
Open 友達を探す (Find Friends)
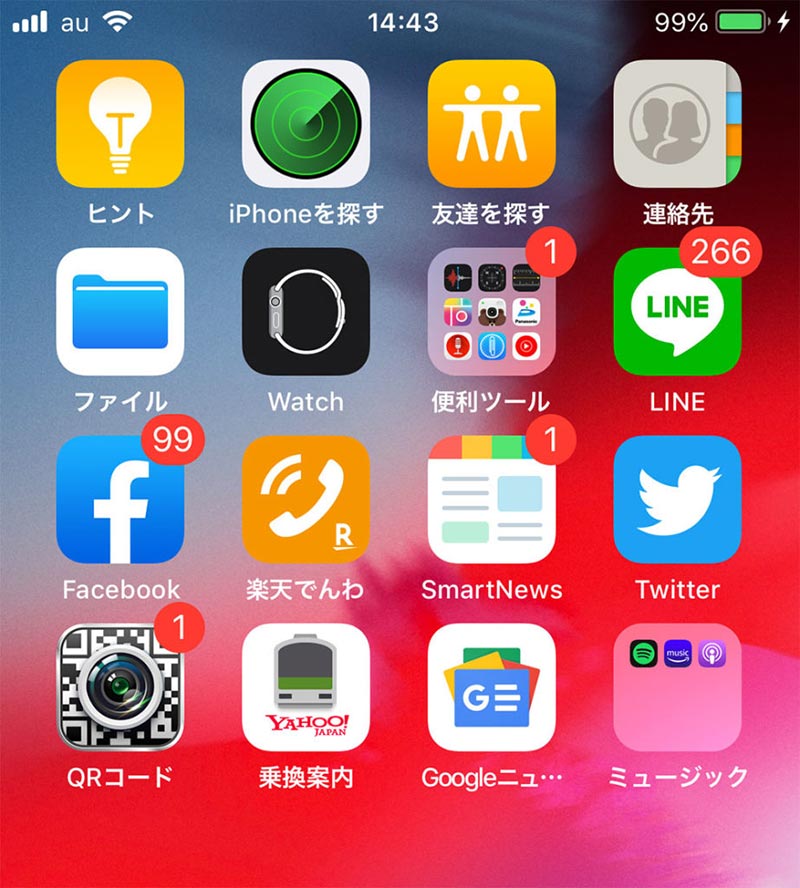[x=492, y=124]
